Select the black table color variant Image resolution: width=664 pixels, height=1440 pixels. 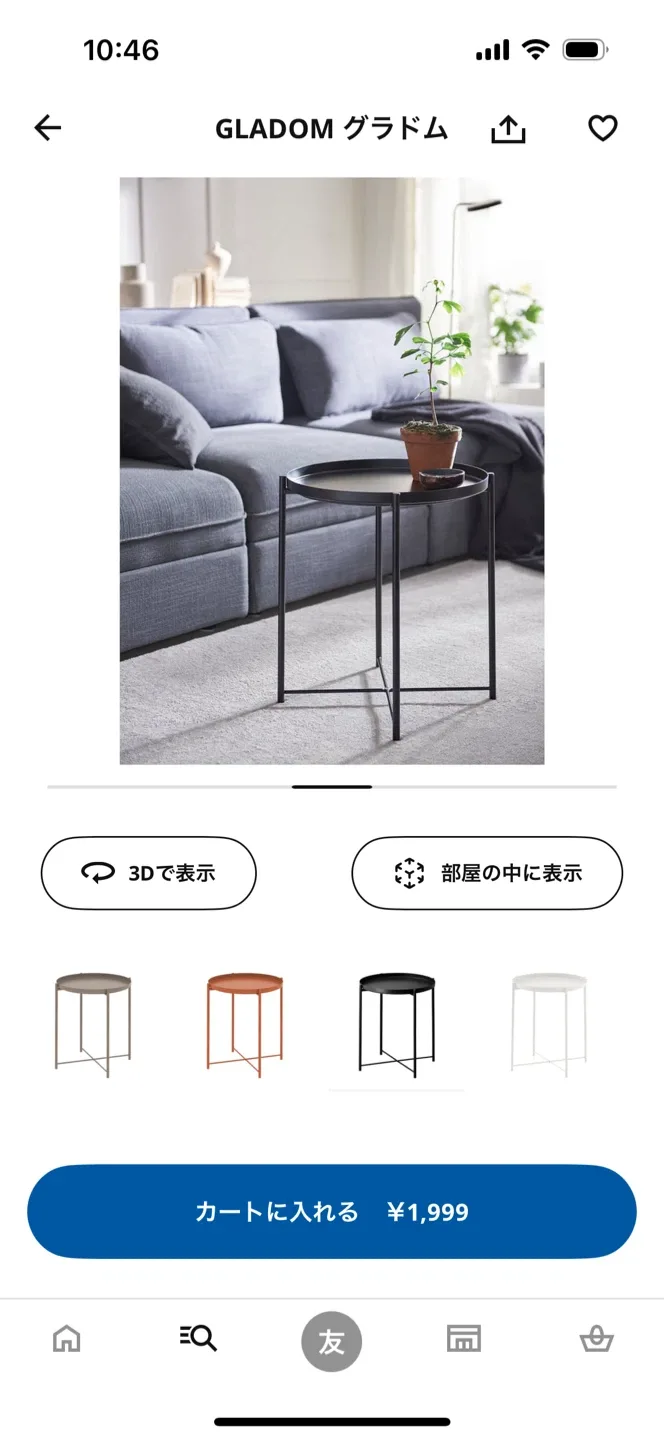click(396, 1022)
